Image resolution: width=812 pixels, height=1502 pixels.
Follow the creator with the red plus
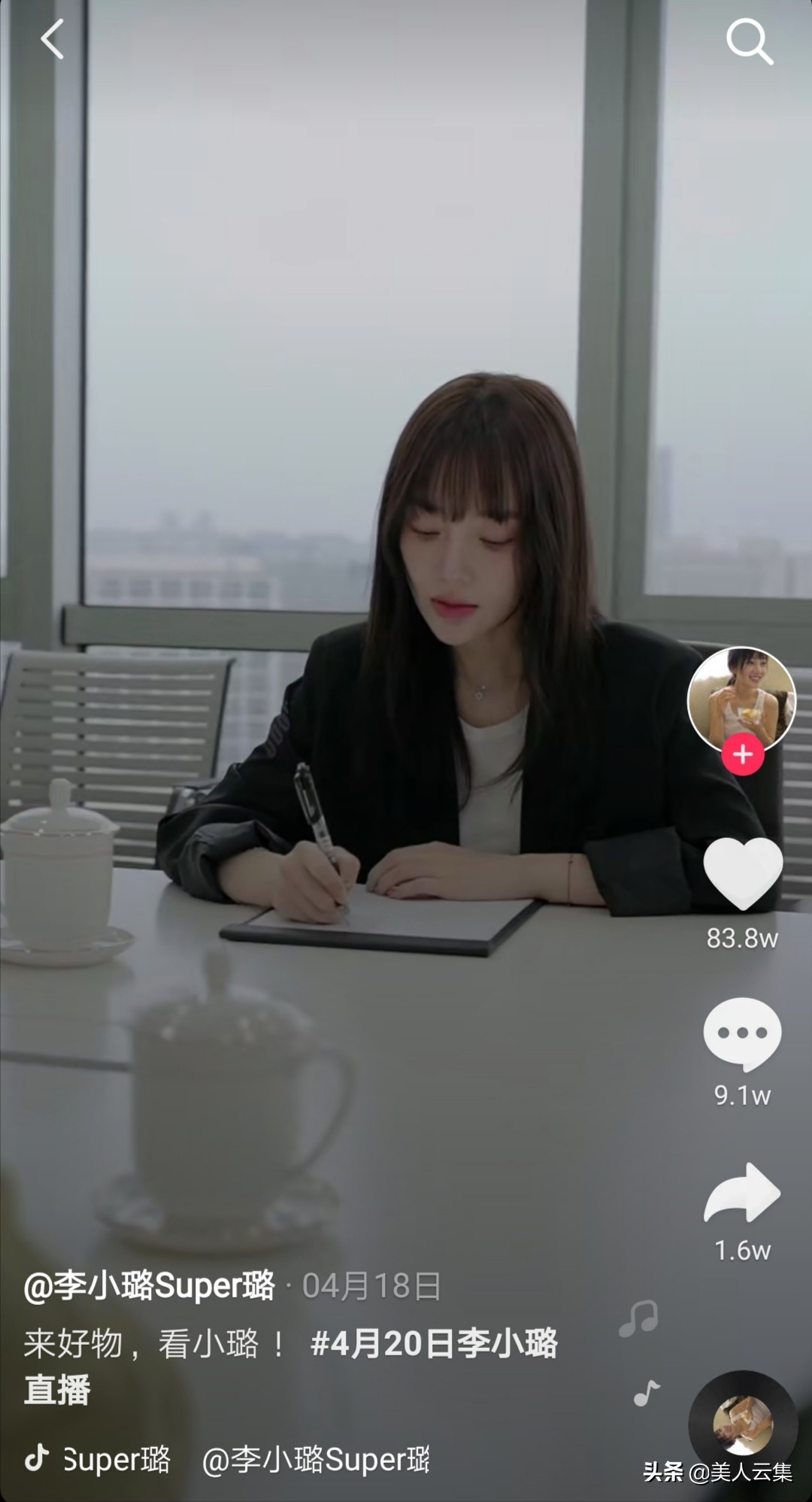pyautogui.click(x=743, y=754)
